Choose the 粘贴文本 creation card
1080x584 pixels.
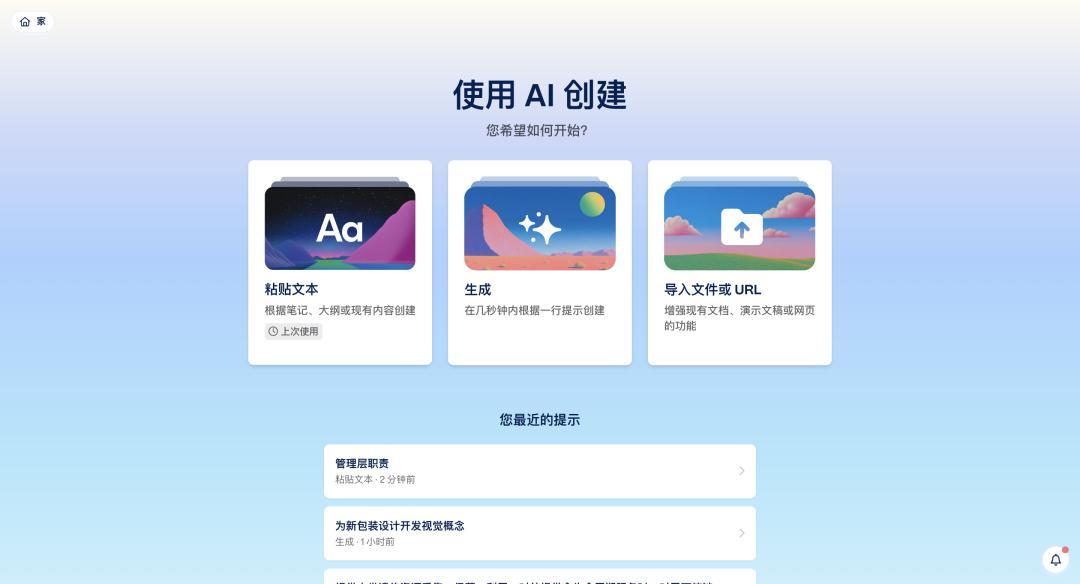340,262
